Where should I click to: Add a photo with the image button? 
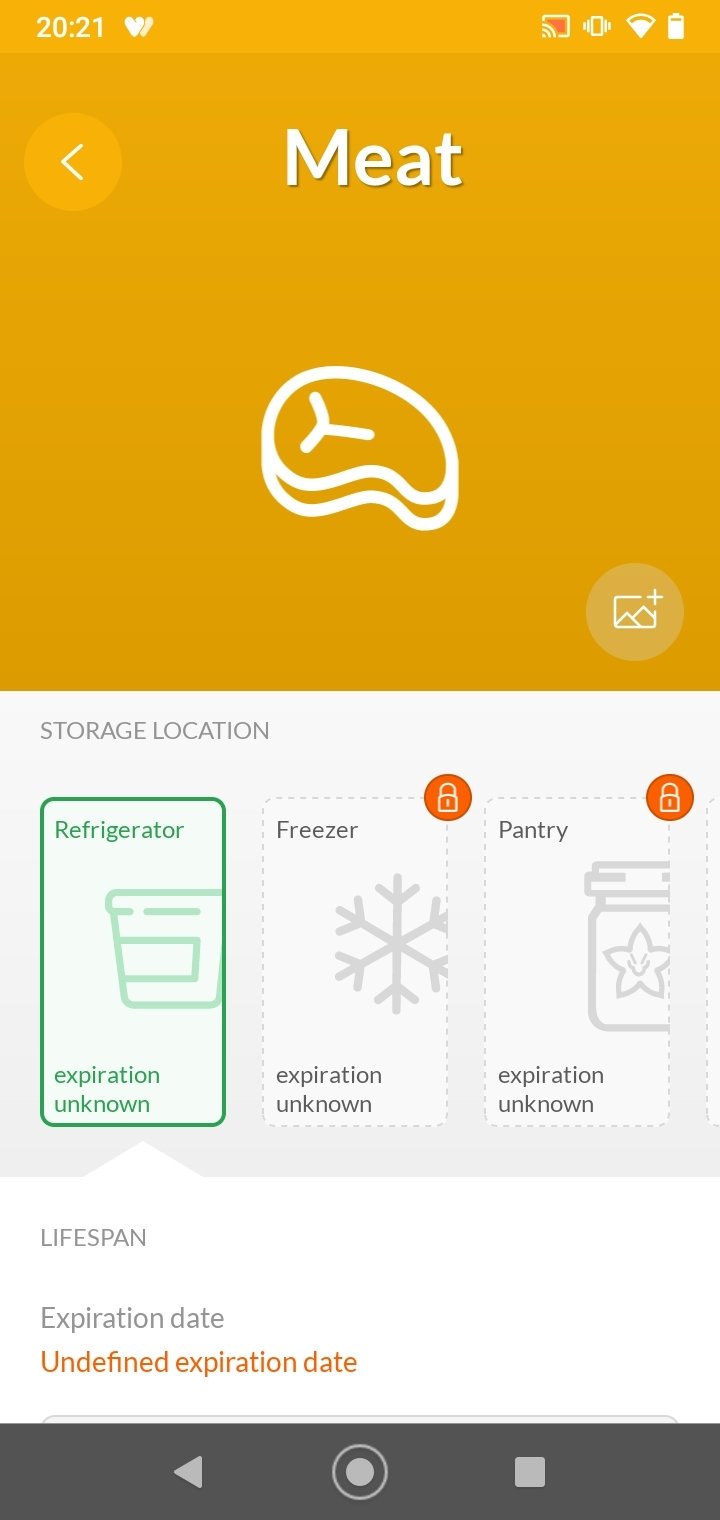635,612
